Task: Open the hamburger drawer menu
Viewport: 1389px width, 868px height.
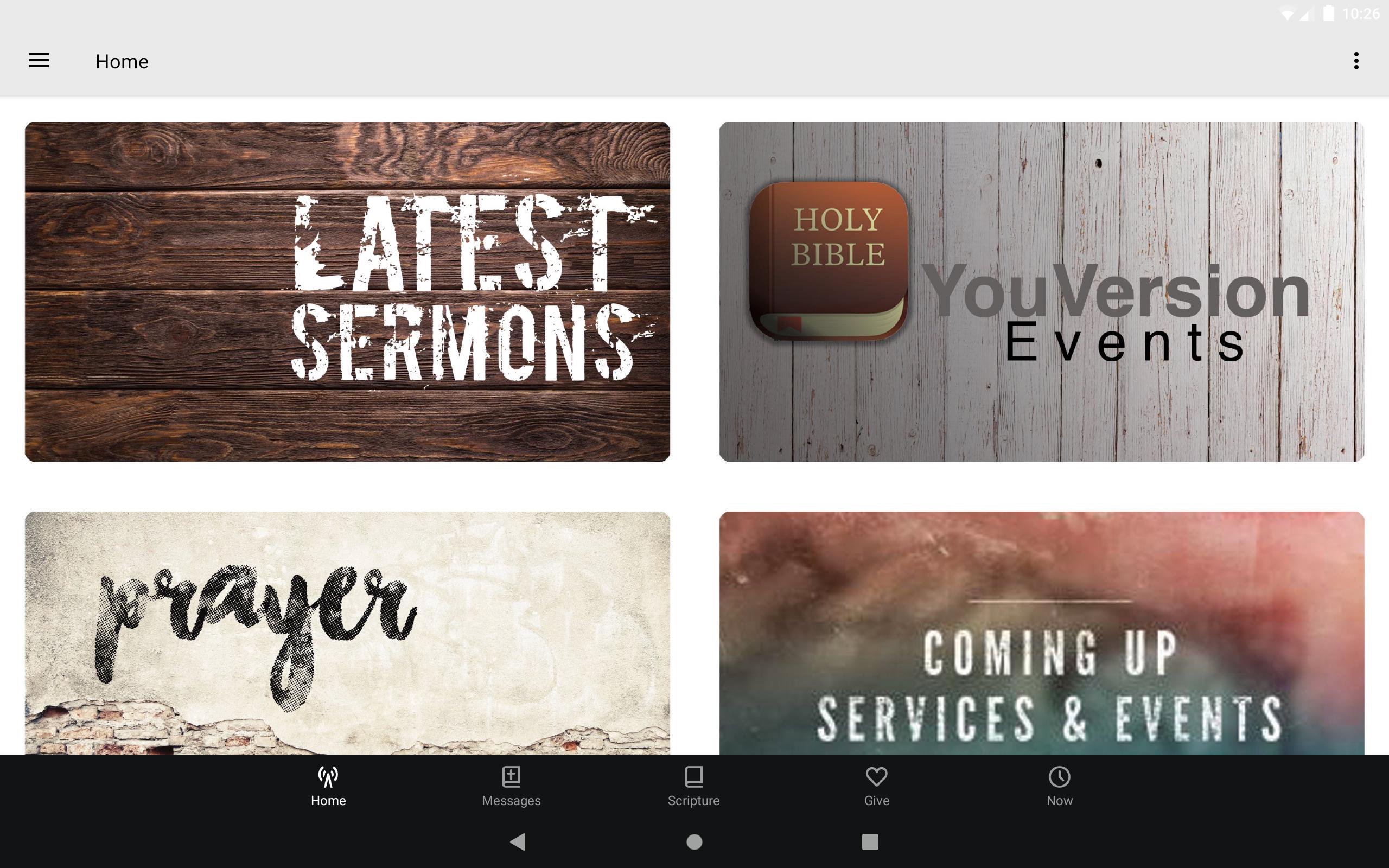Action: [39, 61]
